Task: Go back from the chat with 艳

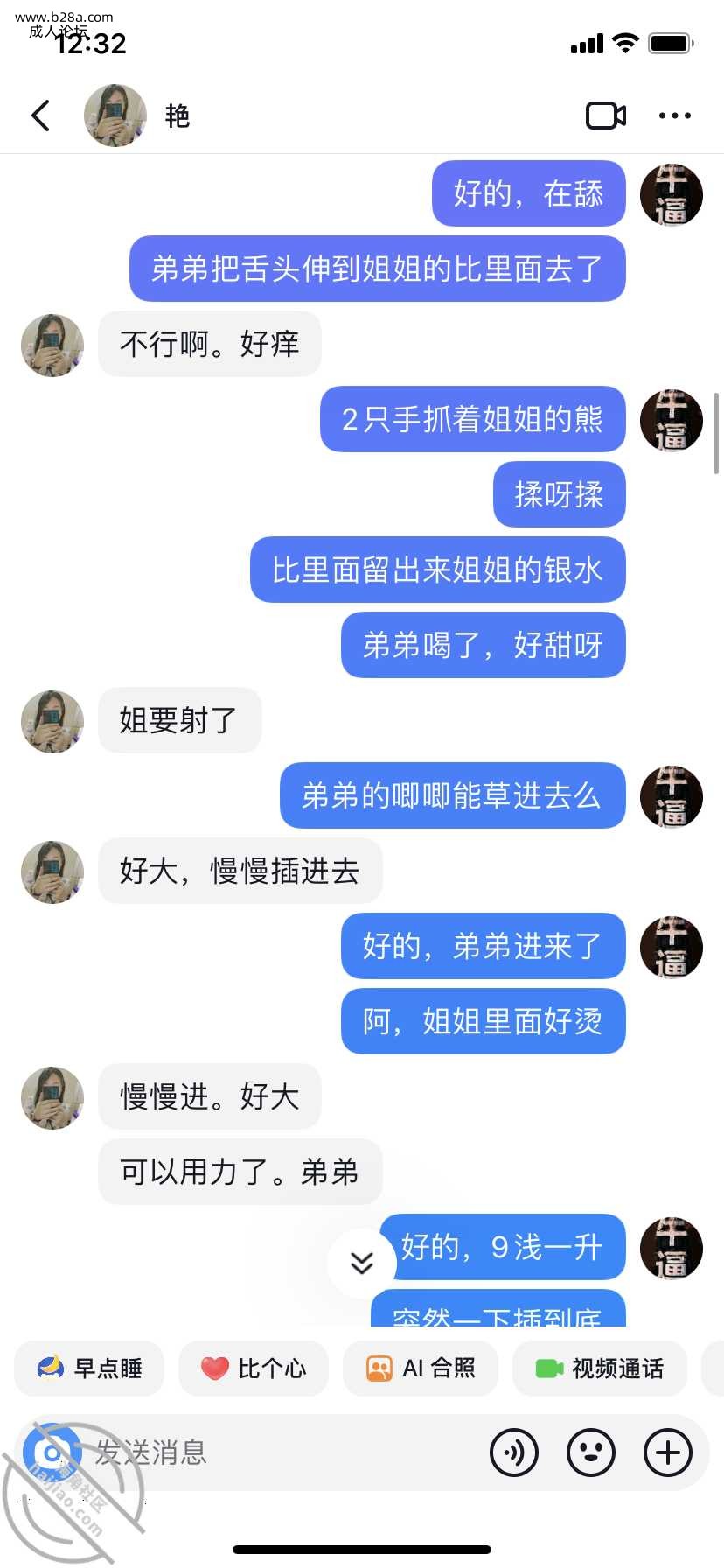Action: click(41, 115)
